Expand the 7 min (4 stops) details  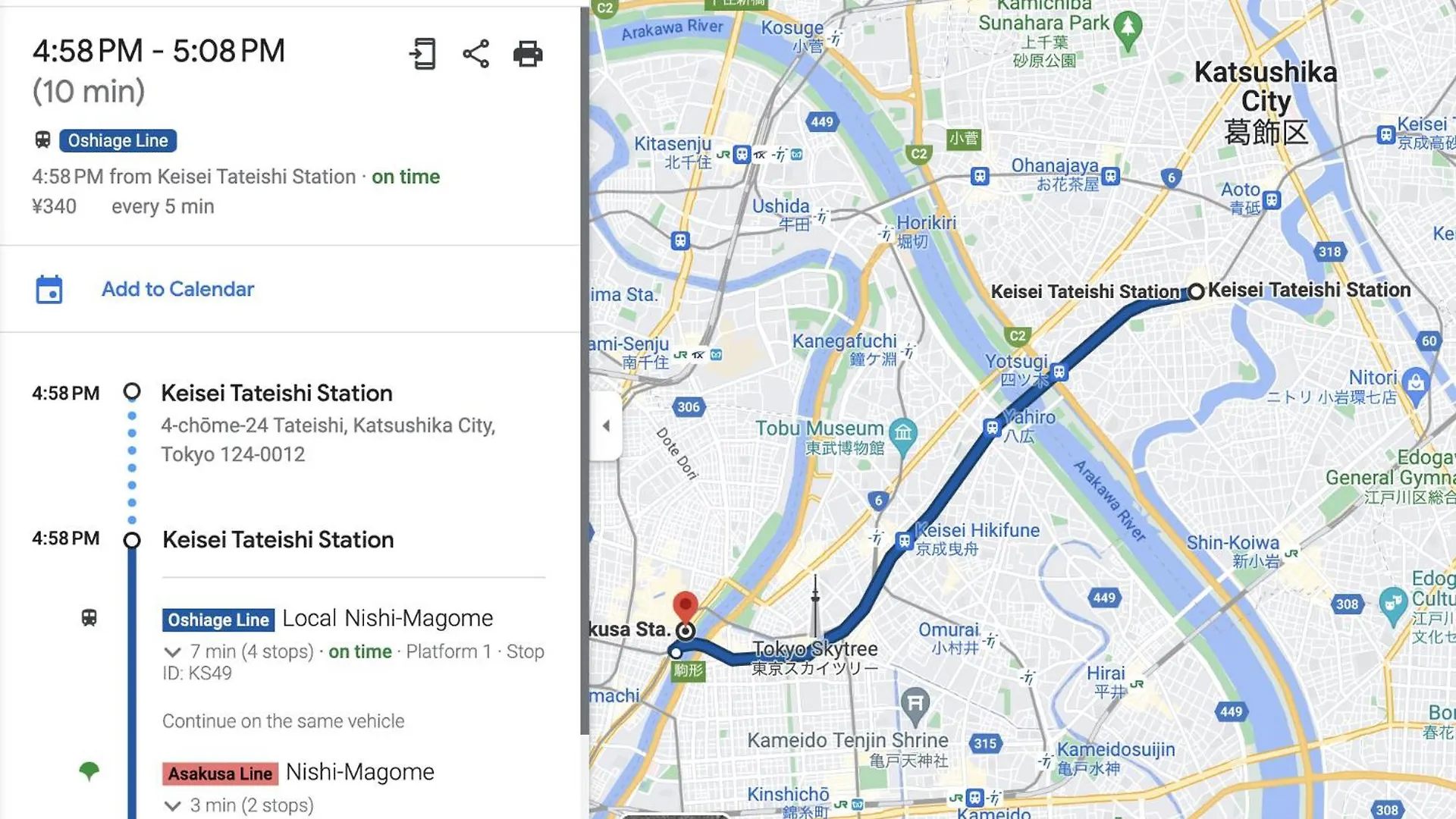click(x=173, y=652)
